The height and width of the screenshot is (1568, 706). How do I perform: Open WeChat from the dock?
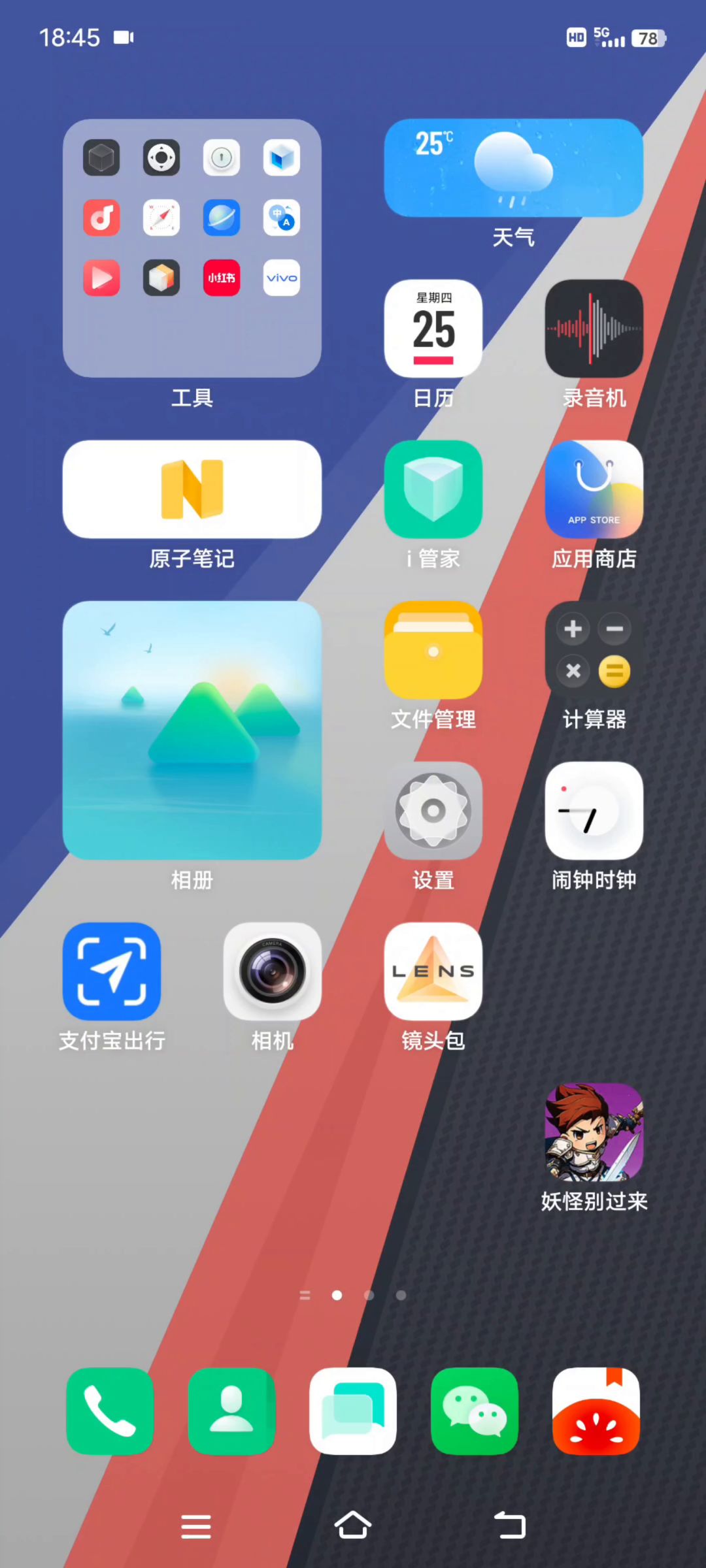point(475,1411)
